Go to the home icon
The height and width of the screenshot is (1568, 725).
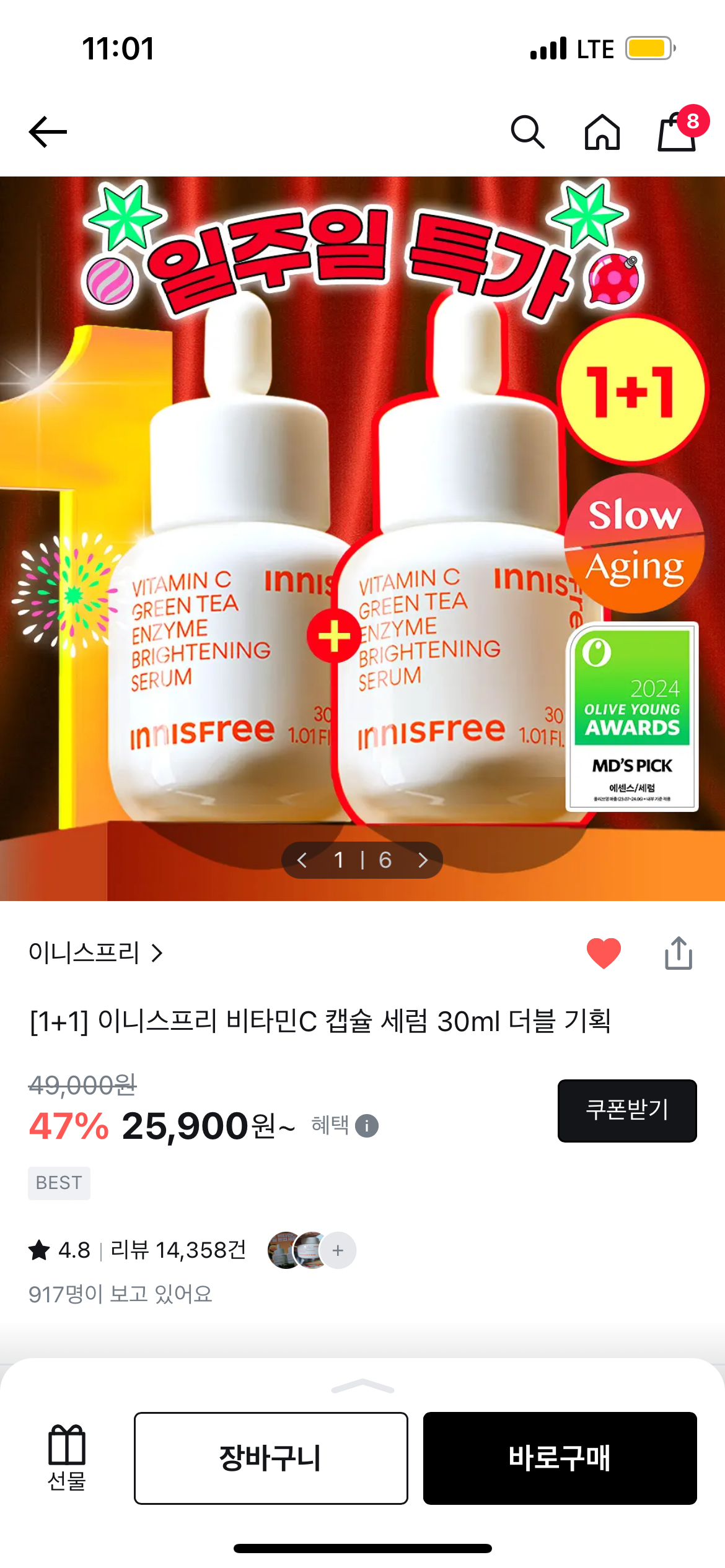[602, 132]
